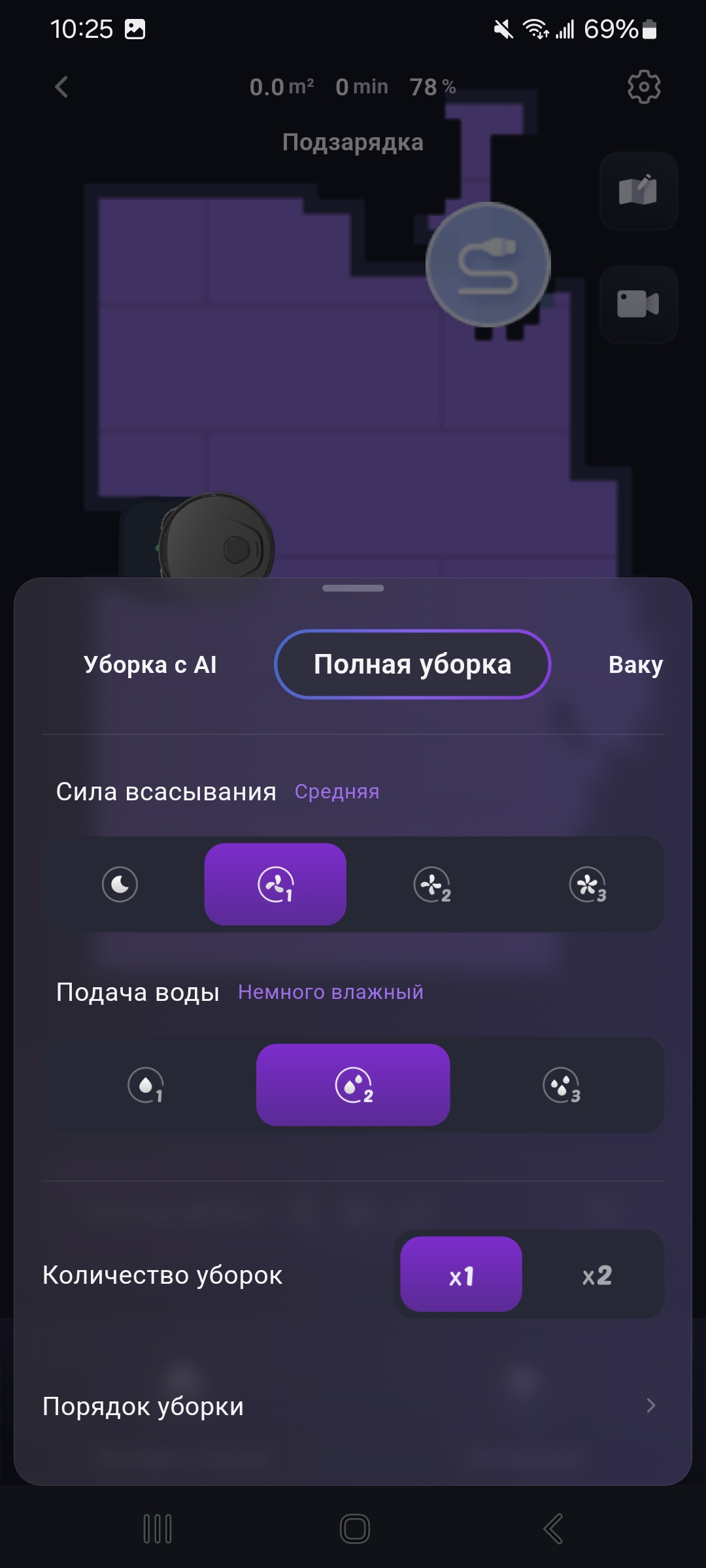
Task: Open the video camera view
Action: pos(638,304)
